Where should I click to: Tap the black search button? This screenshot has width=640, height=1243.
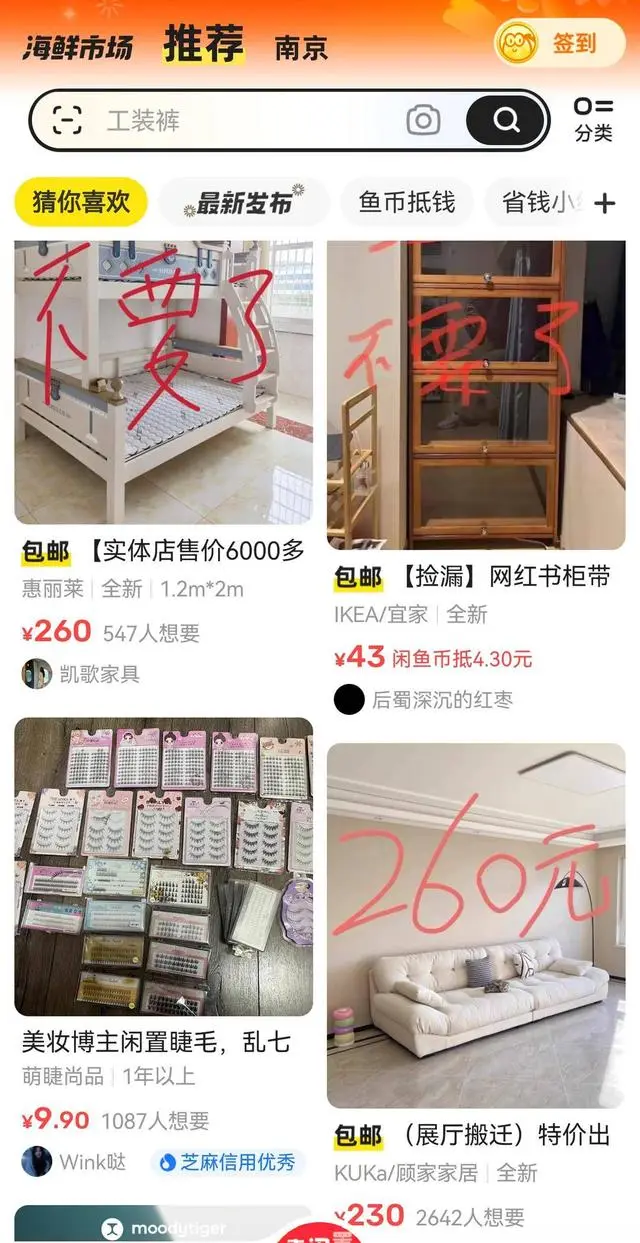[x=506, y=121]
